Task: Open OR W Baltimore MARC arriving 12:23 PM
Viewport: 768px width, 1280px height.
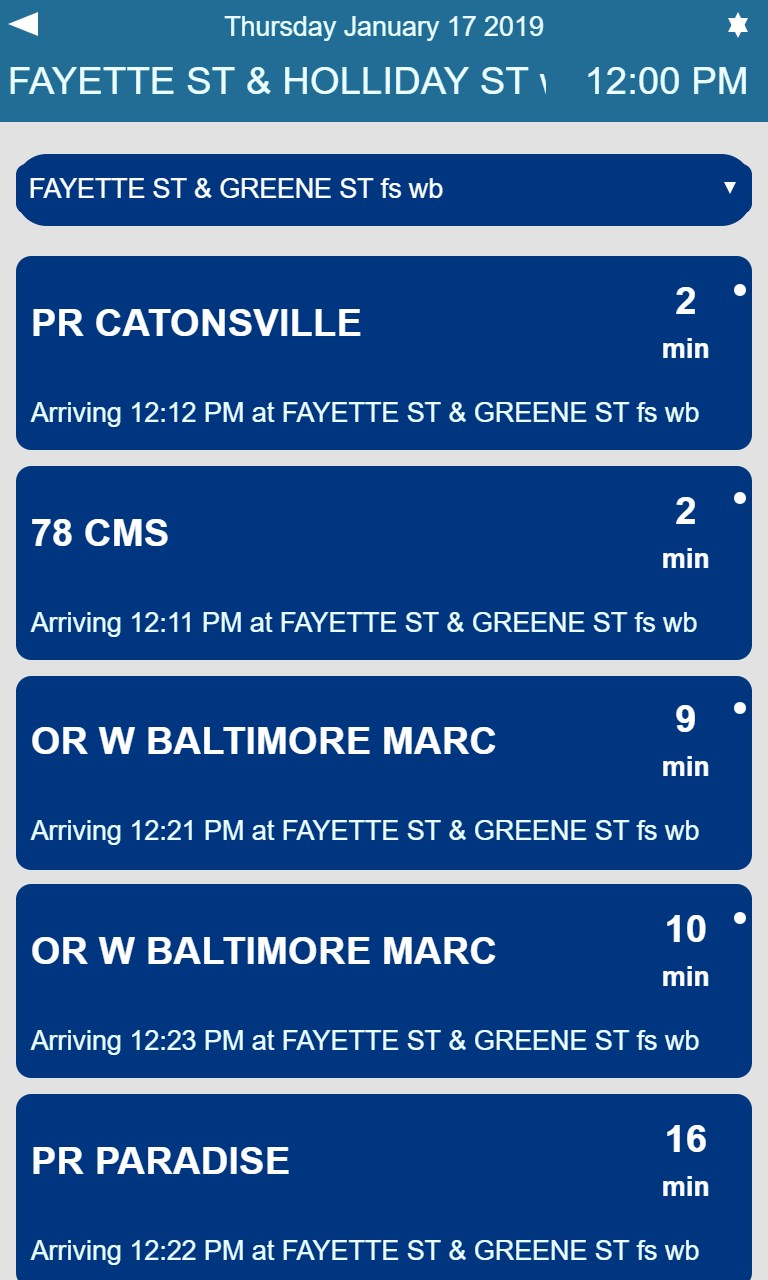Action: point(384,981)
